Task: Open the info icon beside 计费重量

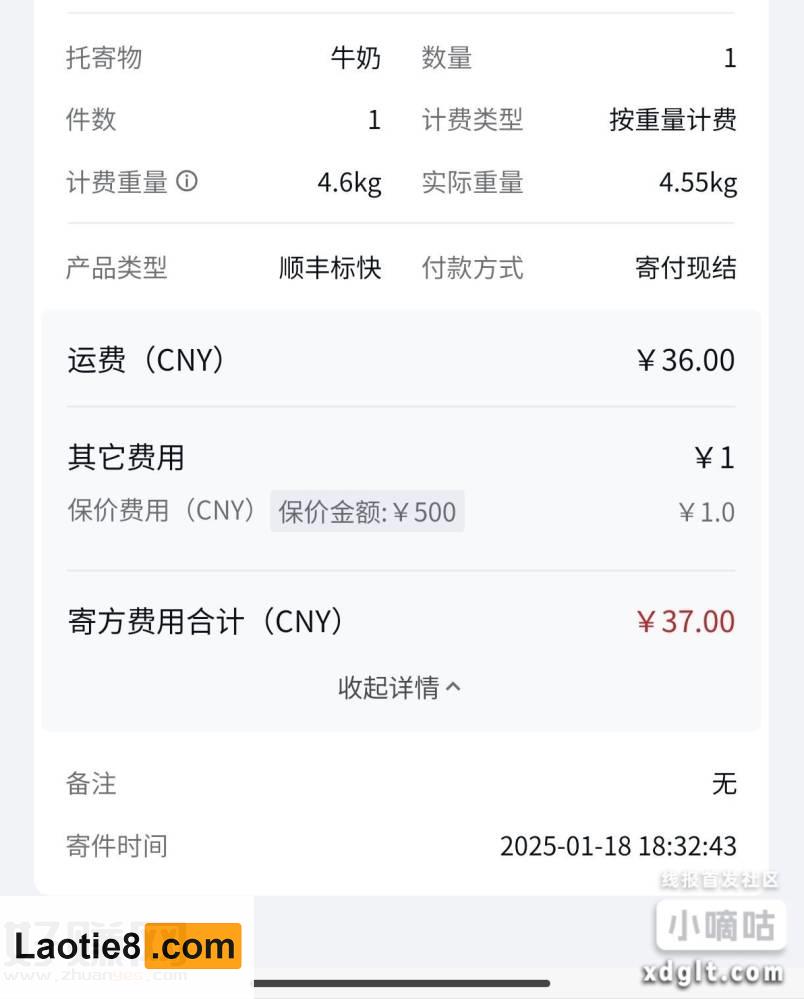Action: click(x=187, y=181)
